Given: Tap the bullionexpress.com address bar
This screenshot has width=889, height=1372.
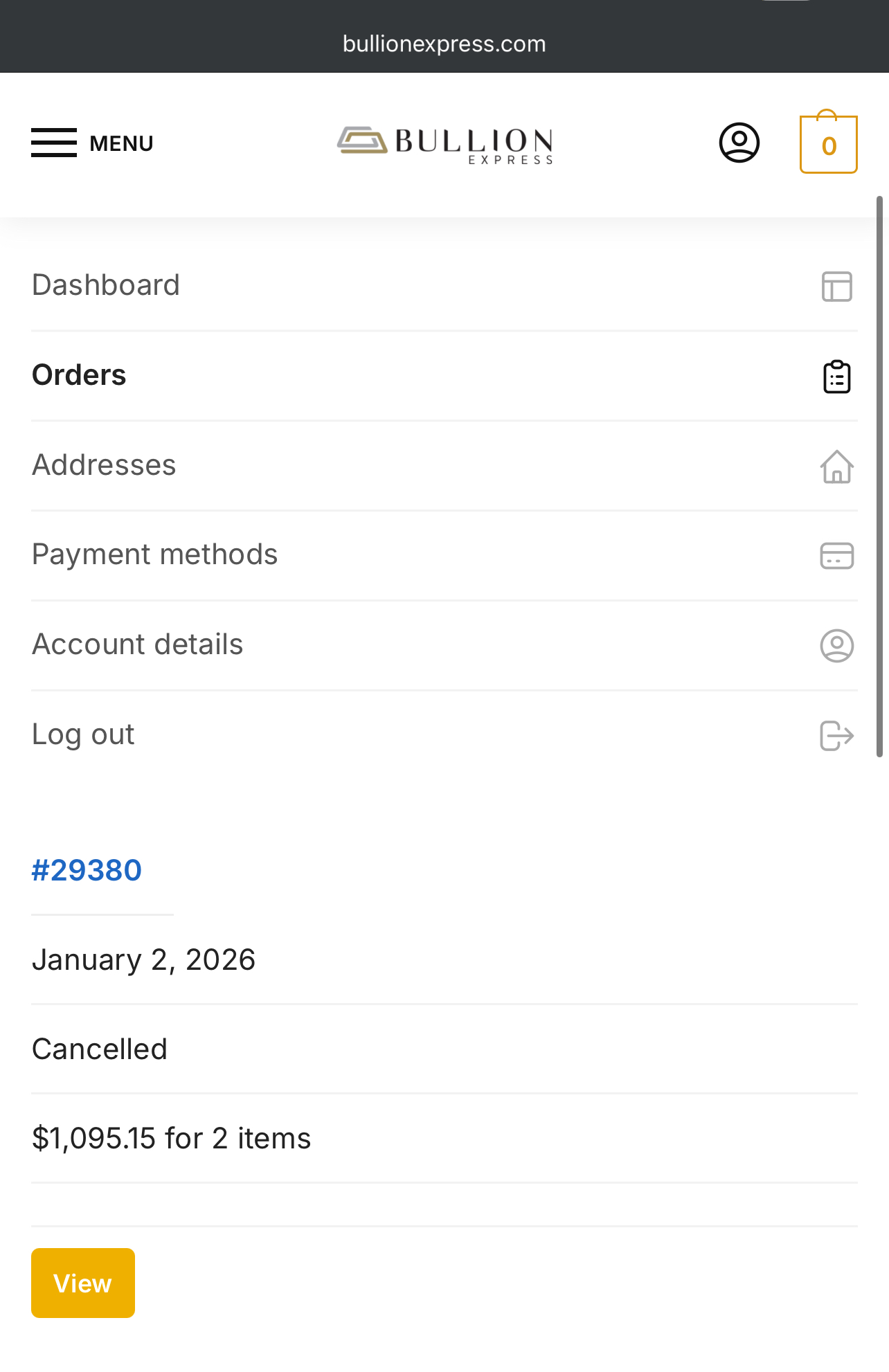Looking at the screenshot, I should (x=445, y=44).
